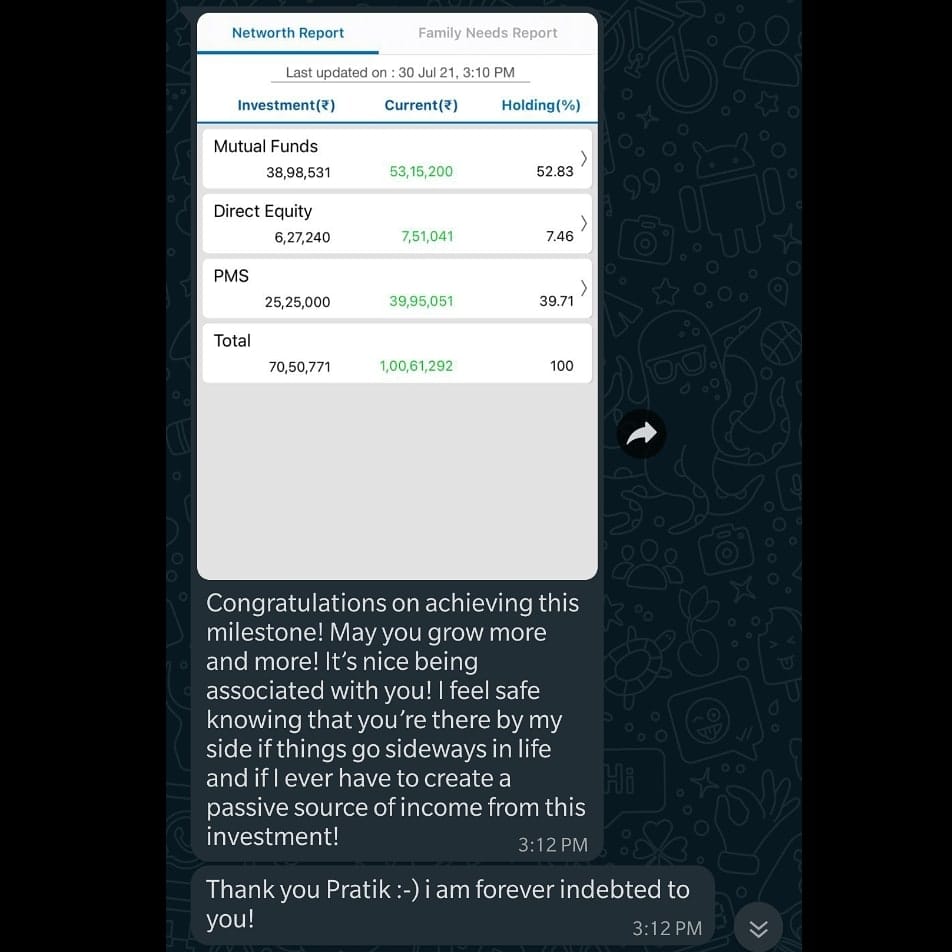Jump to latest messages with double-chevron button
Viewport: 952px width, 952px height.
pos(758,929)
